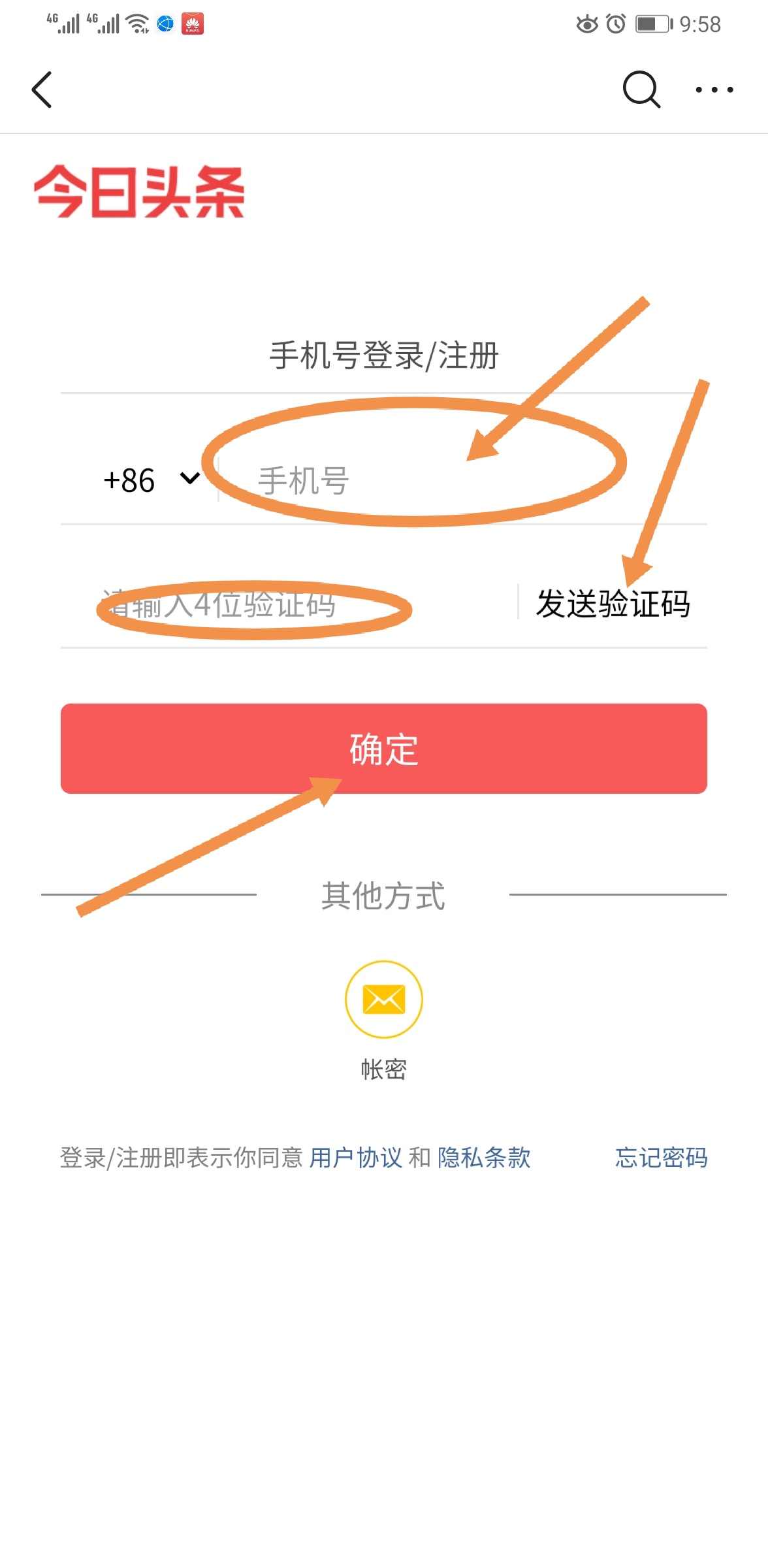Open the +86 country code selector
Image resolution: width=768 pixels, height=1568 pixels.
(x=128, y=480)
